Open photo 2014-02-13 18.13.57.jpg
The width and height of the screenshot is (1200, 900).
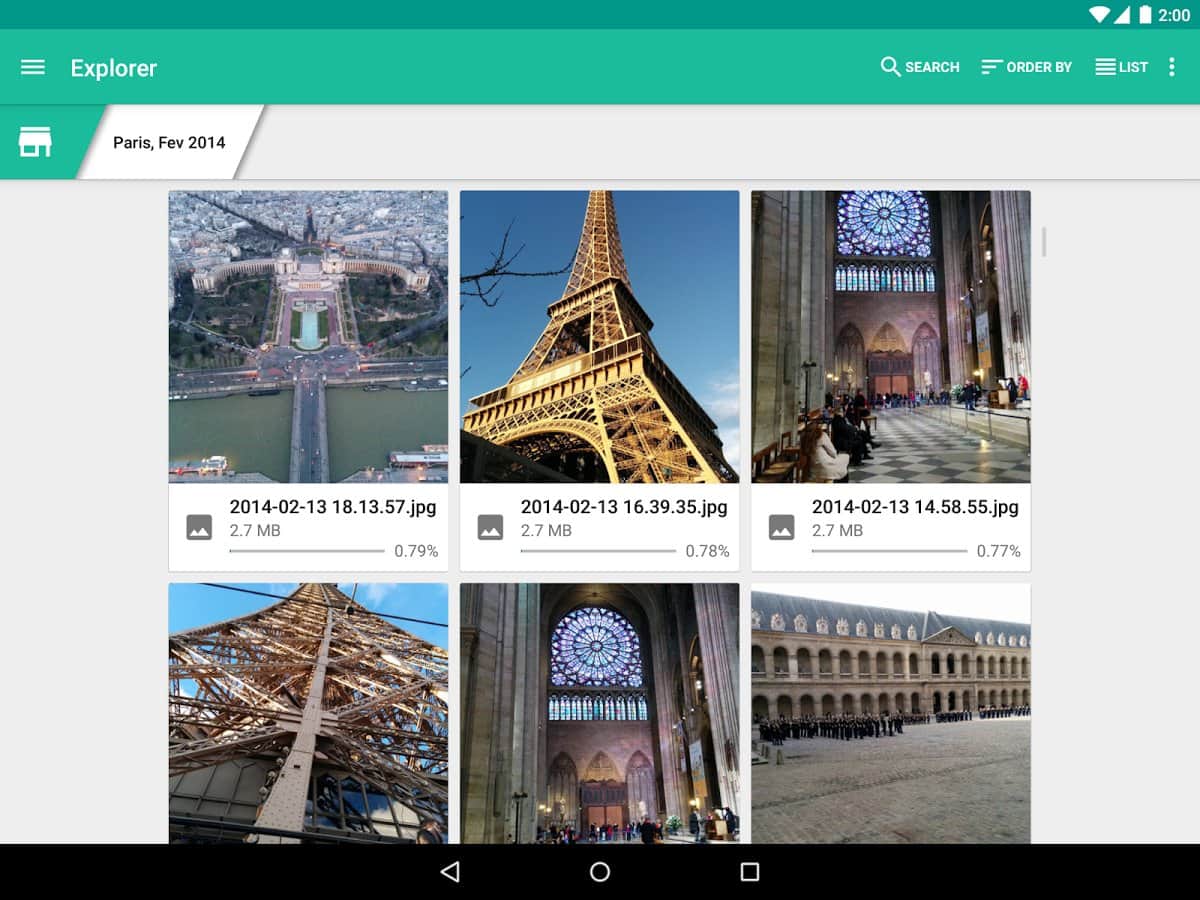[x=308, y=337]
